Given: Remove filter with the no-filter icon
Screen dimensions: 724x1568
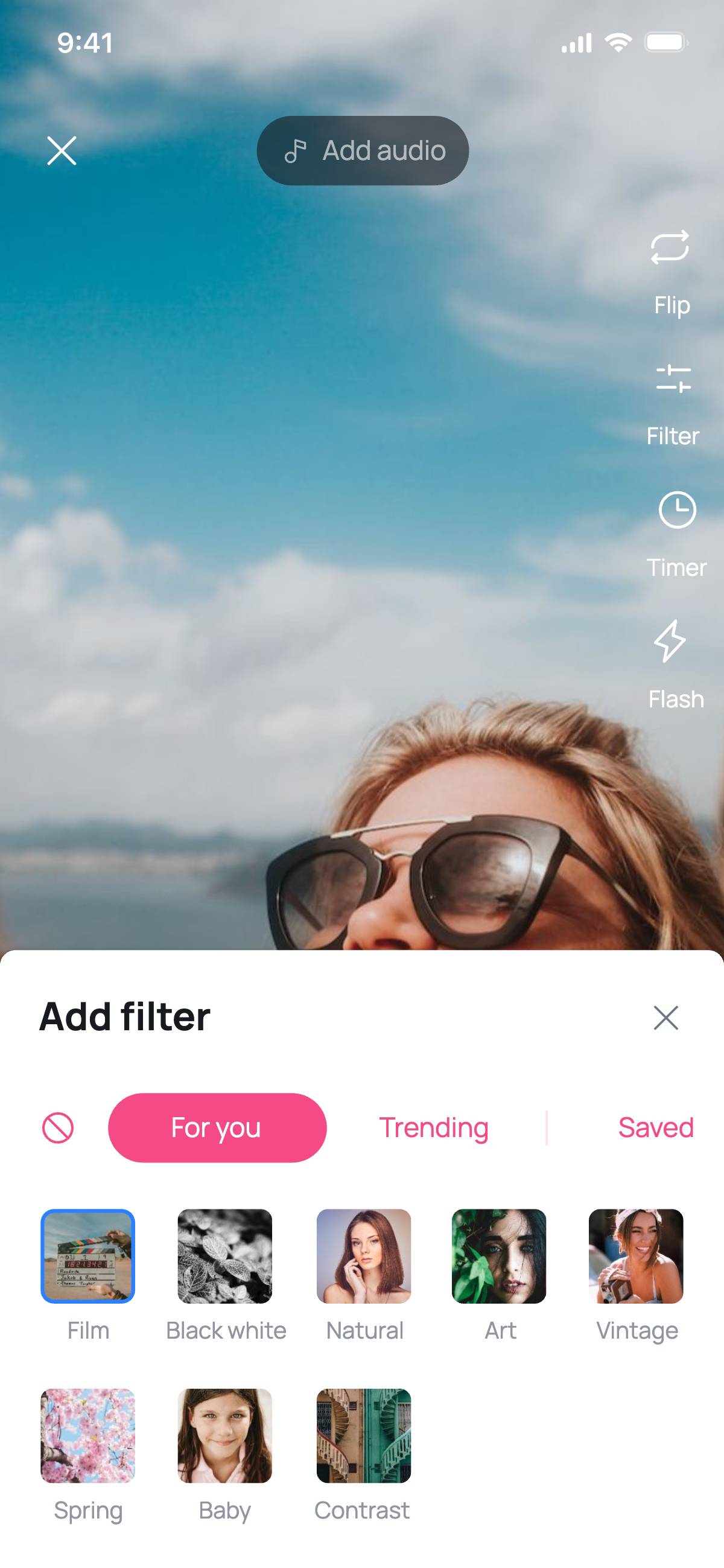Looking at the screenshot, I should 58,1128.
